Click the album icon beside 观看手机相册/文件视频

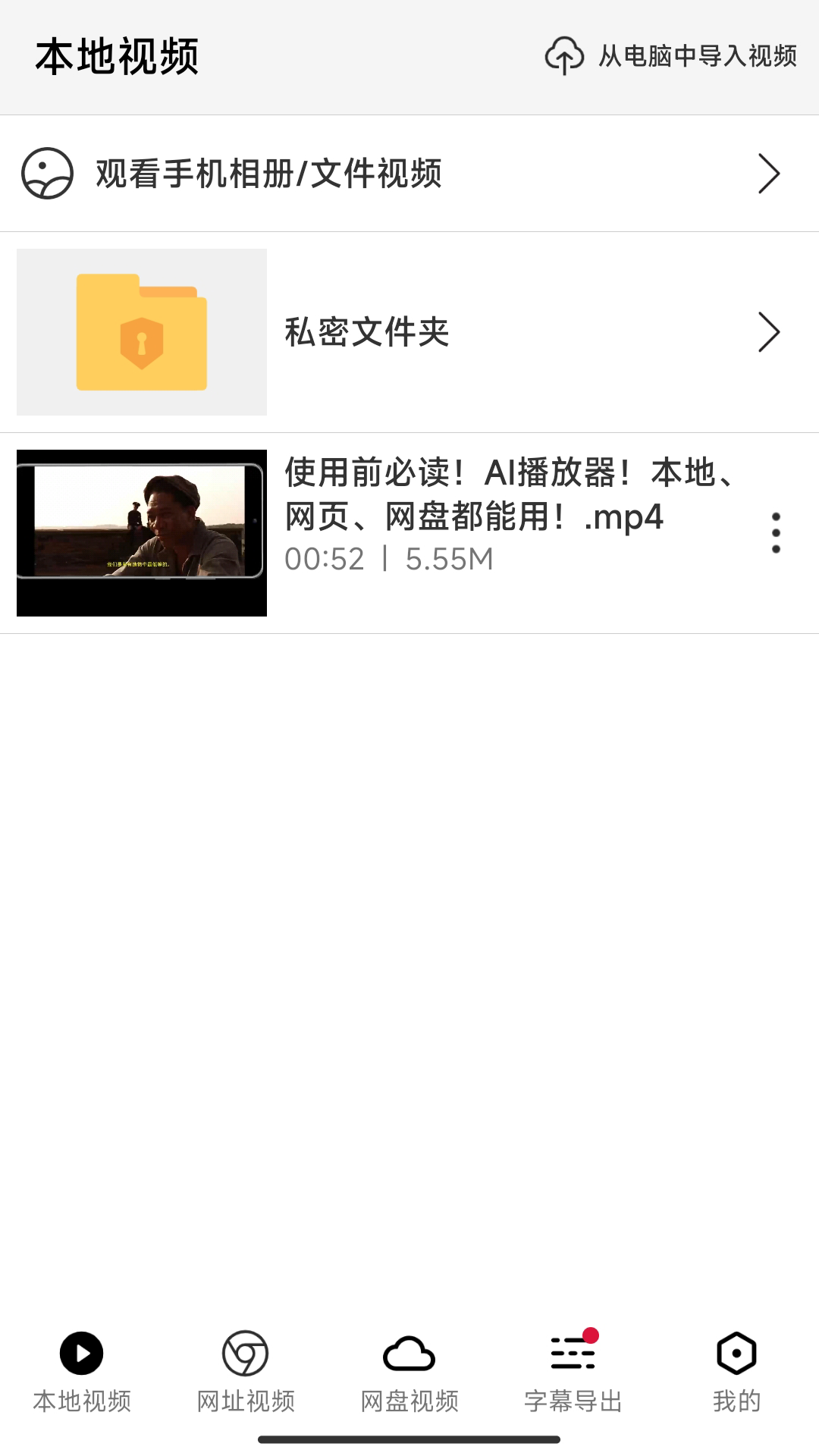[x=47, y=174]
